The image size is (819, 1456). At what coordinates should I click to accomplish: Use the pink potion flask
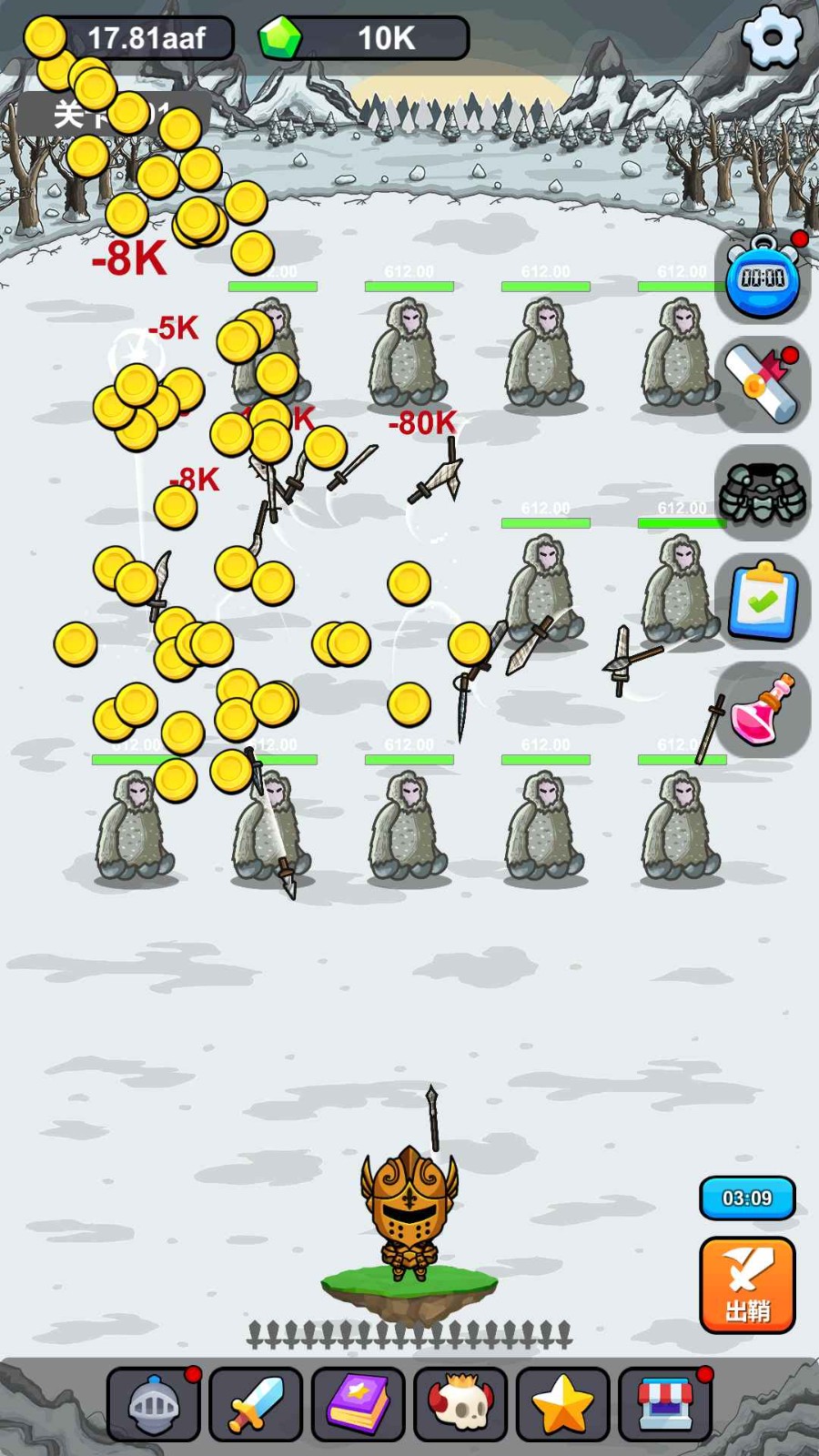tap(763, 711)
